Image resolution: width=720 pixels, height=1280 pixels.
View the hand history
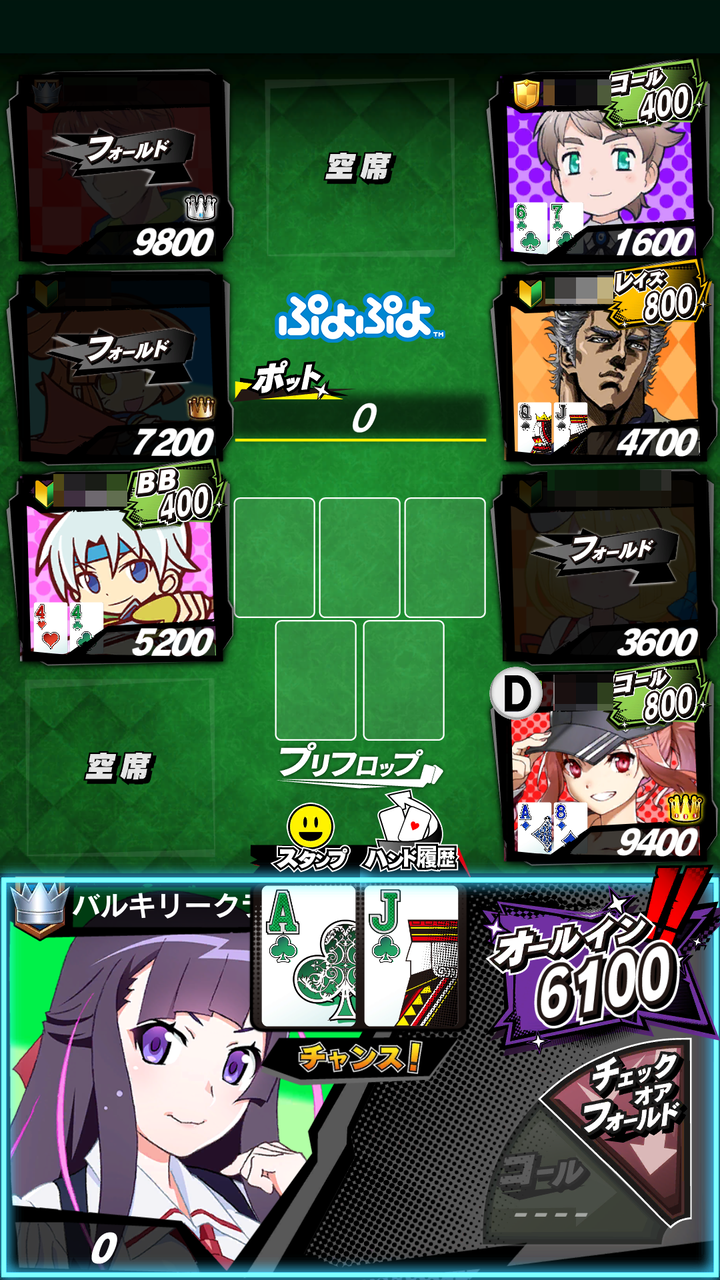[410, 837]
